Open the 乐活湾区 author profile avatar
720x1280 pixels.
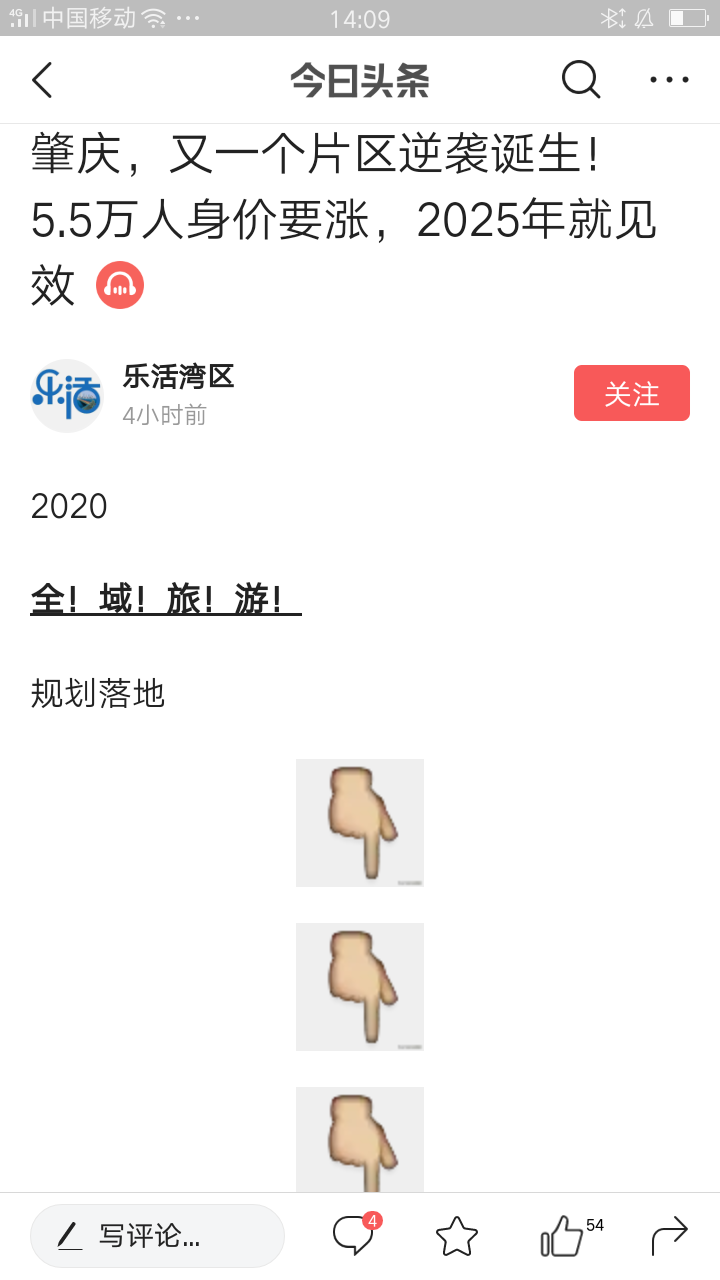[x=67, y=395]
